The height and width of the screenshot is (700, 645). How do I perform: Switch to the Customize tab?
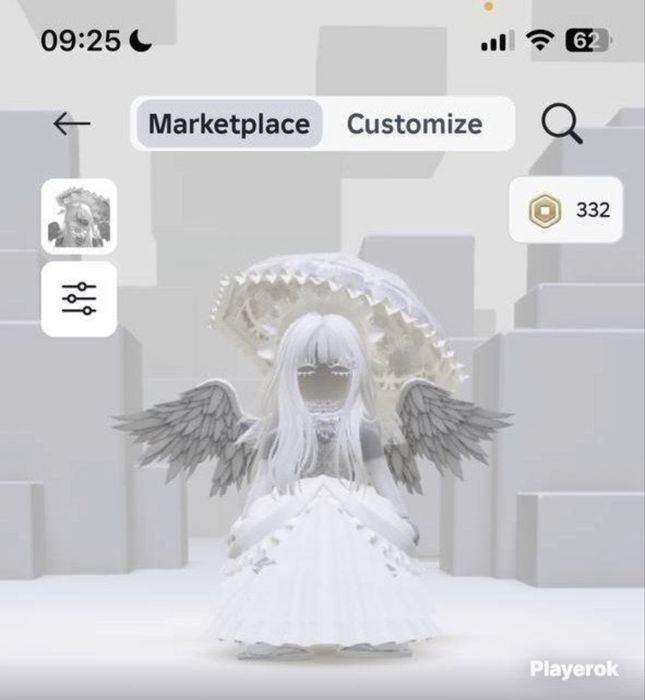[x=414, y=124]
